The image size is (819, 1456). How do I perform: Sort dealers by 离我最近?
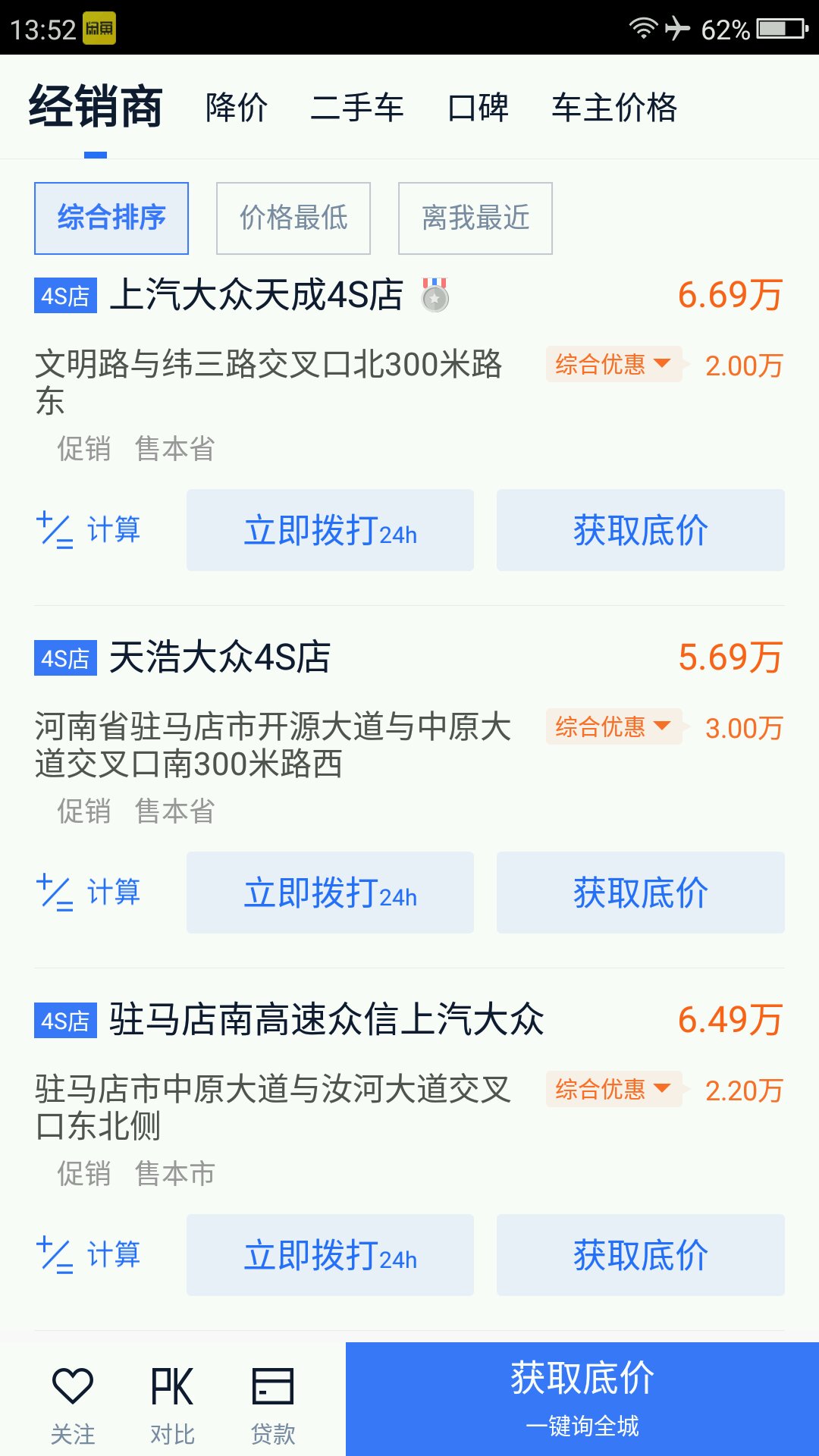click(x=475, y=218)
